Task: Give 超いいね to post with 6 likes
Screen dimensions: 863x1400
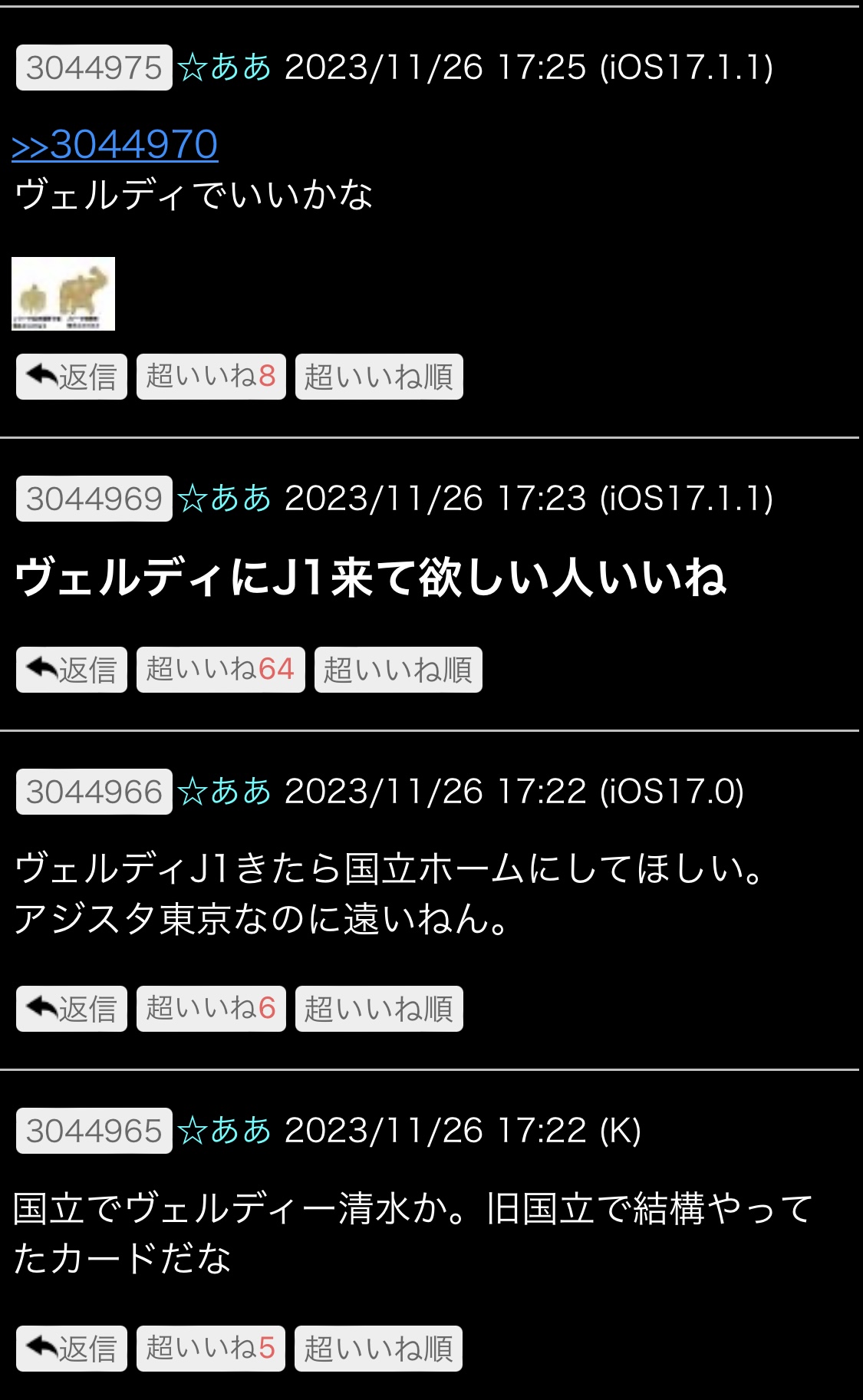Action: pyautogui.click(x=211, y=1009)
